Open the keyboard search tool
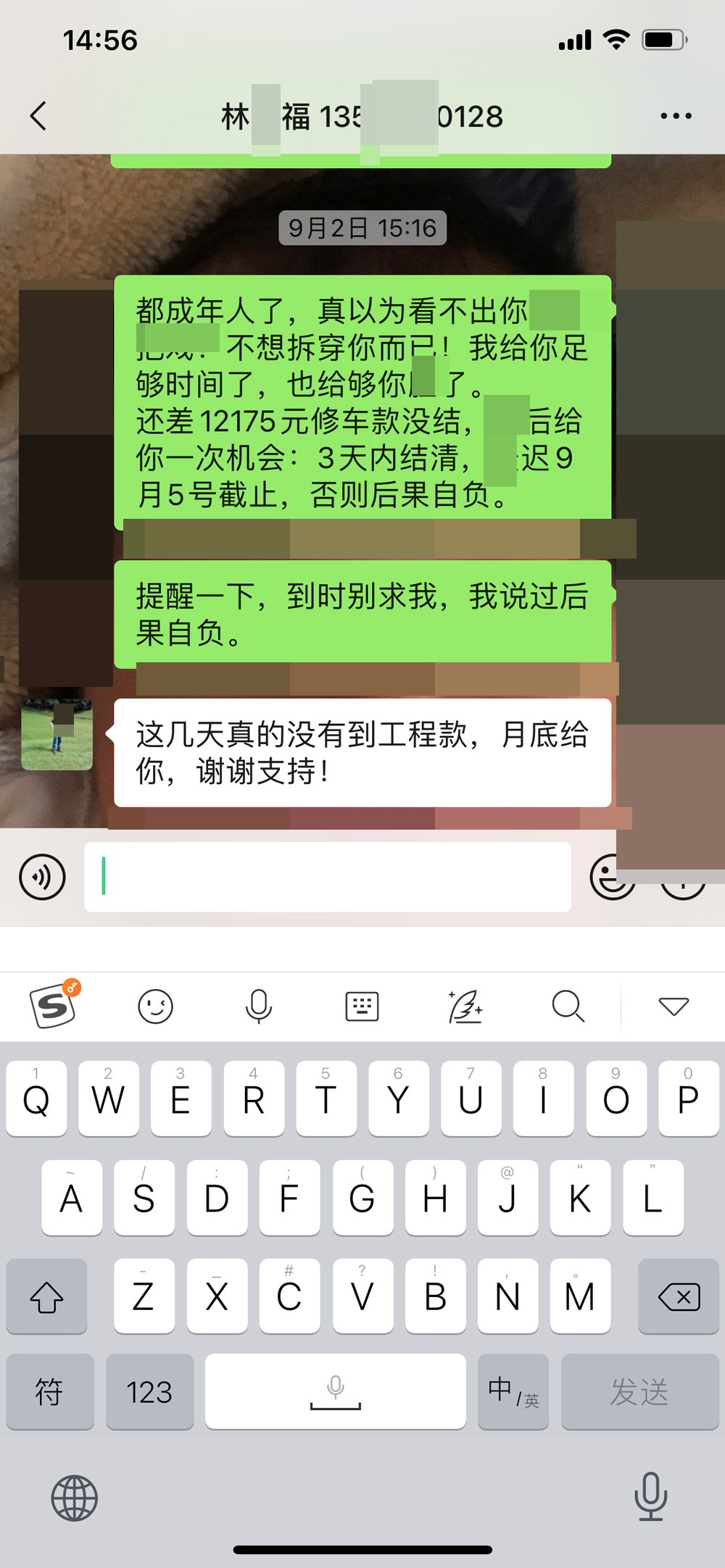Image resolution: width=725 pixels, height=1568 pixels. pos(568,1006)
